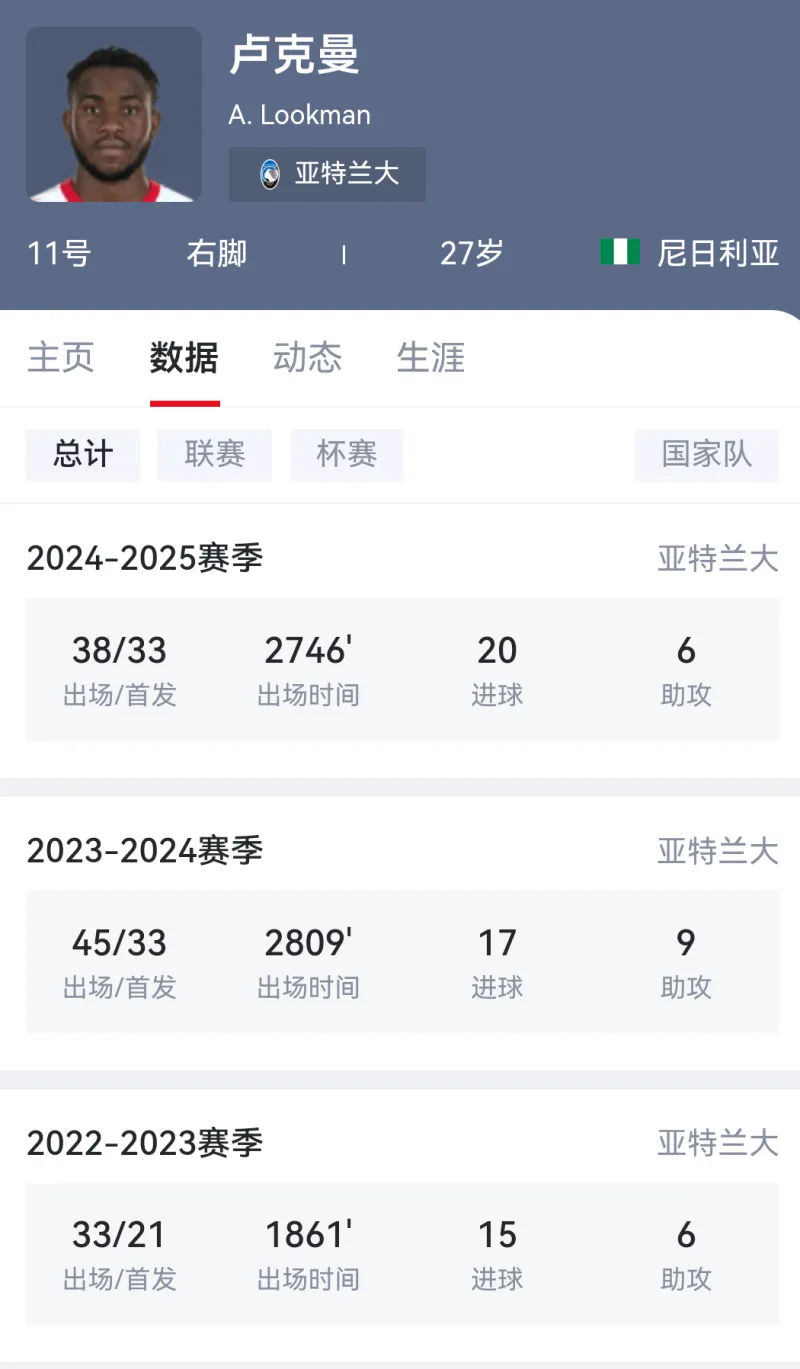This screenshot has width=800, height=1369.
Task: Switch to the 主页 tab
Action: pyautogui.click(x=61, y=358)
